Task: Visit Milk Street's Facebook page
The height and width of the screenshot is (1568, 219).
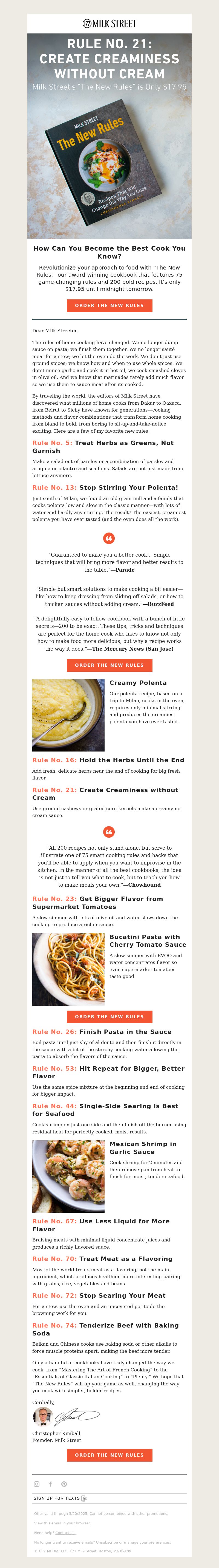Action: pos(50,1484)
